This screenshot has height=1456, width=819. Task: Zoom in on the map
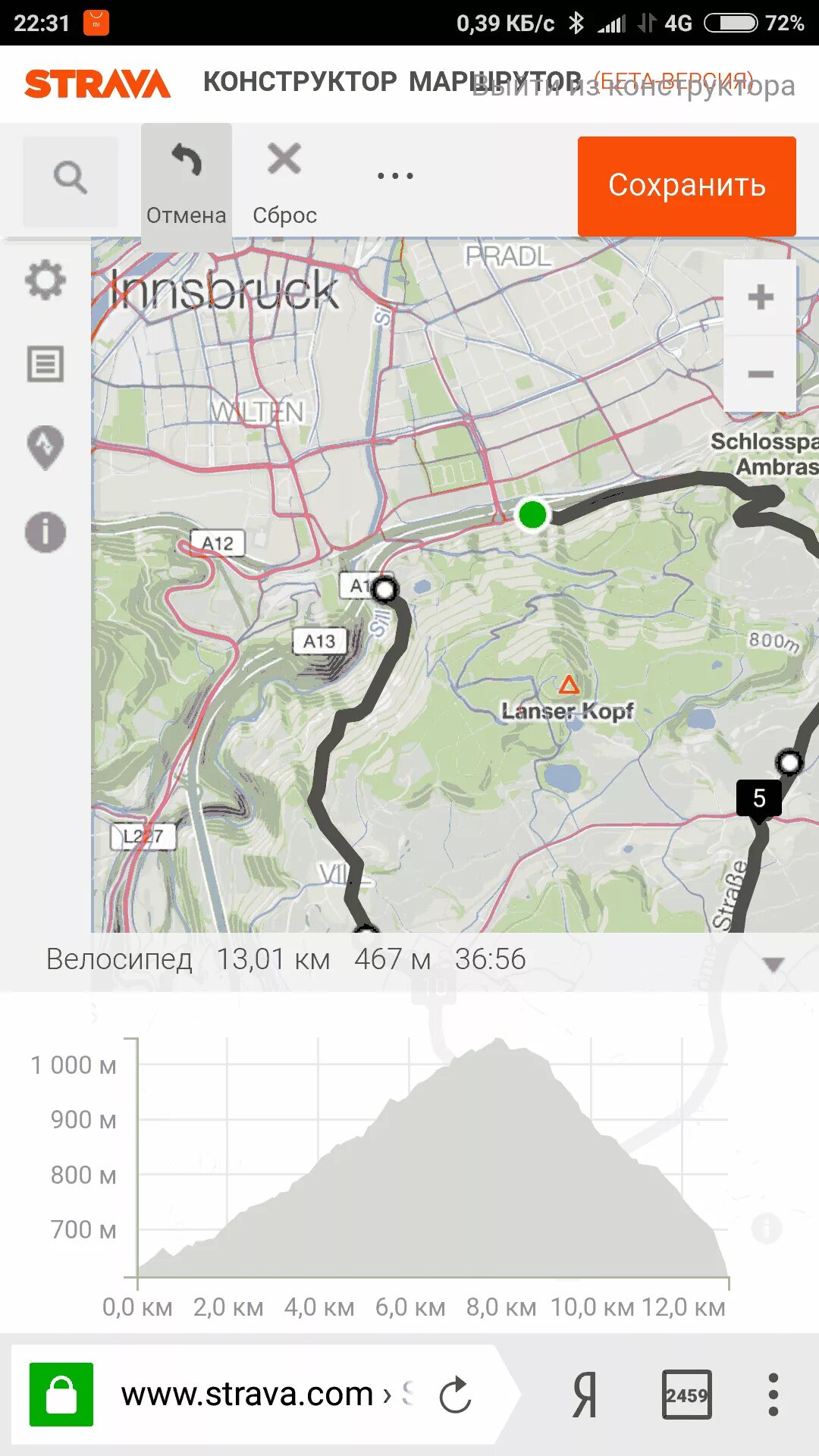(761, 297)
